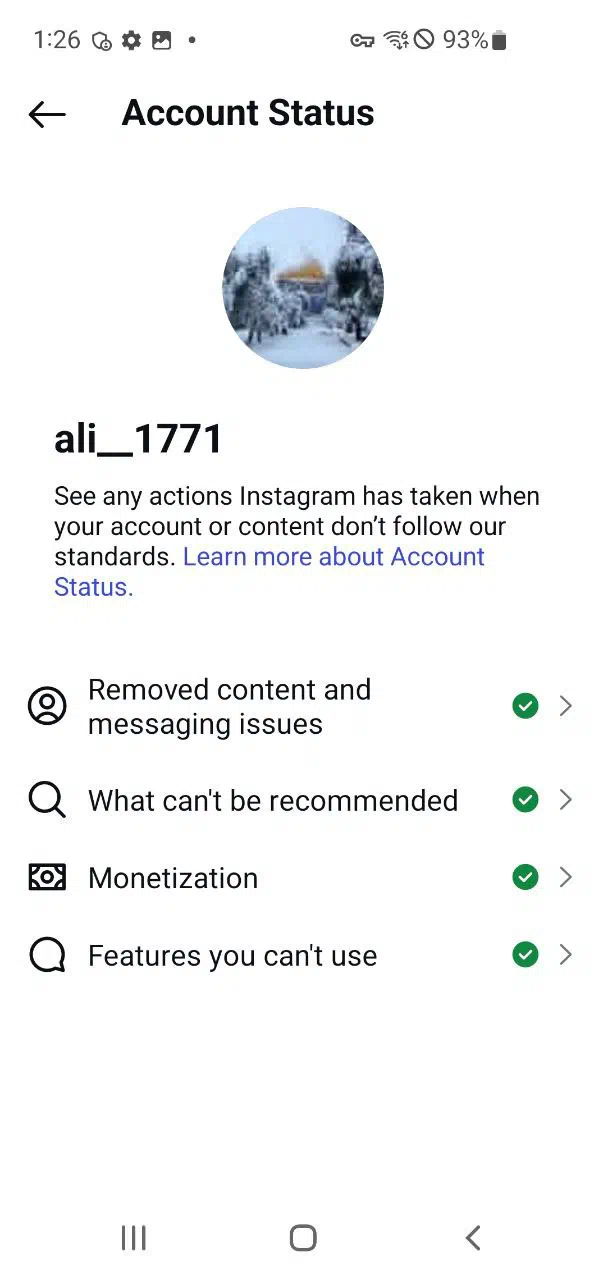Go back using the top arrow
The width and height of the screenshot is (606, 1280).
[x=47, y=114]
